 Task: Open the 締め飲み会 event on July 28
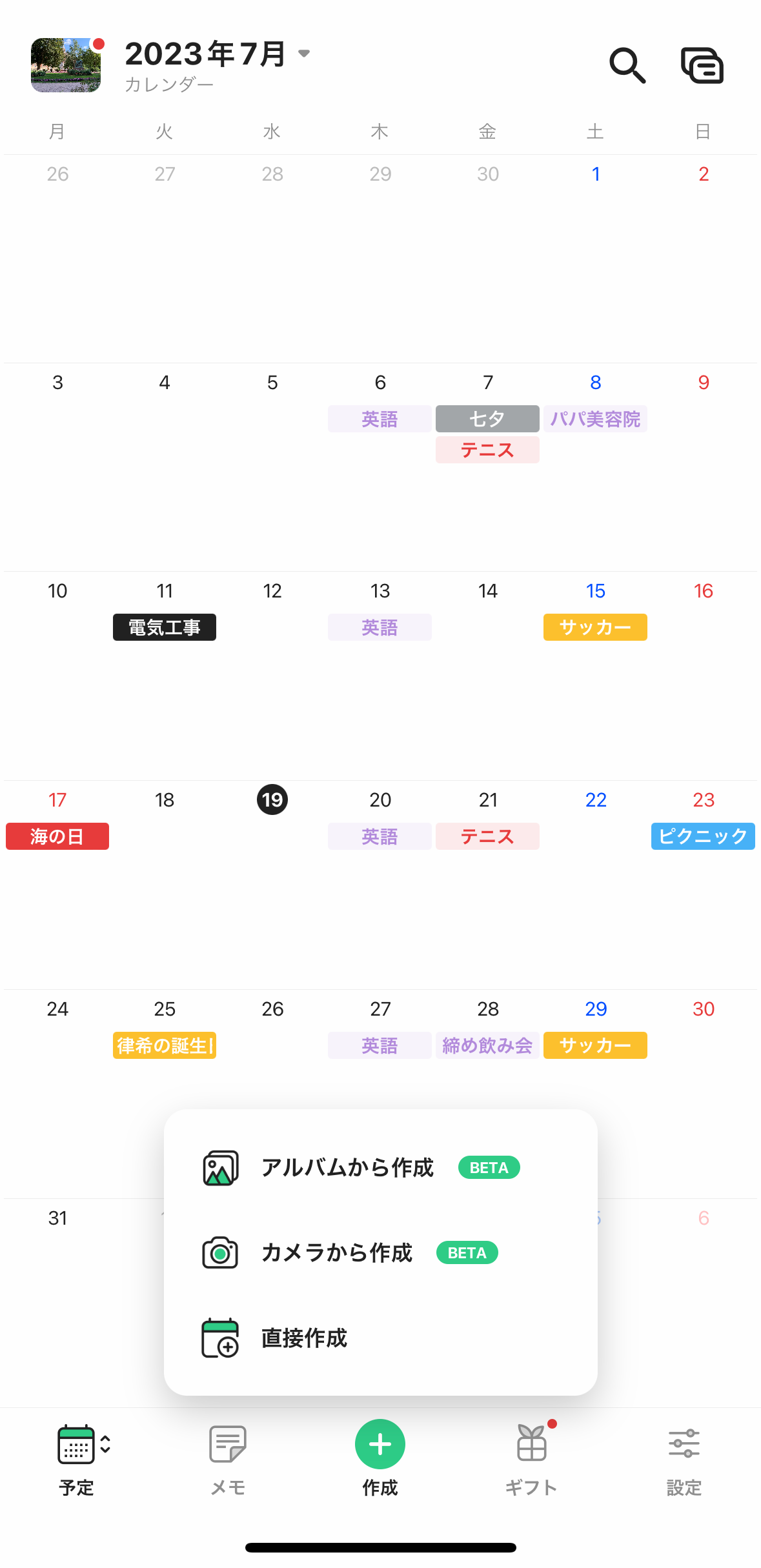487,1045
